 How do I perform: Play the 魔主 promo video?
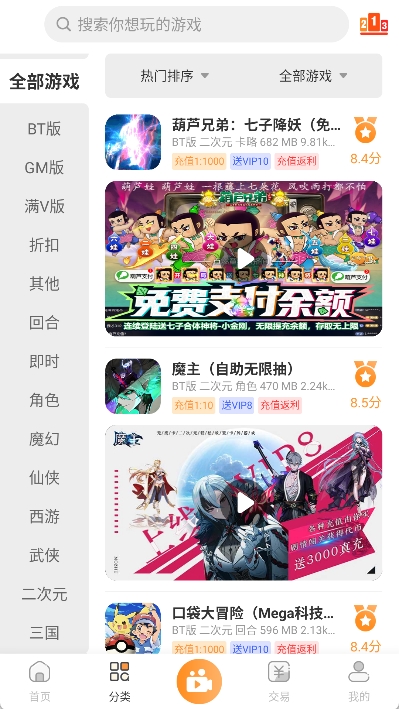click(x=244, y=503)
